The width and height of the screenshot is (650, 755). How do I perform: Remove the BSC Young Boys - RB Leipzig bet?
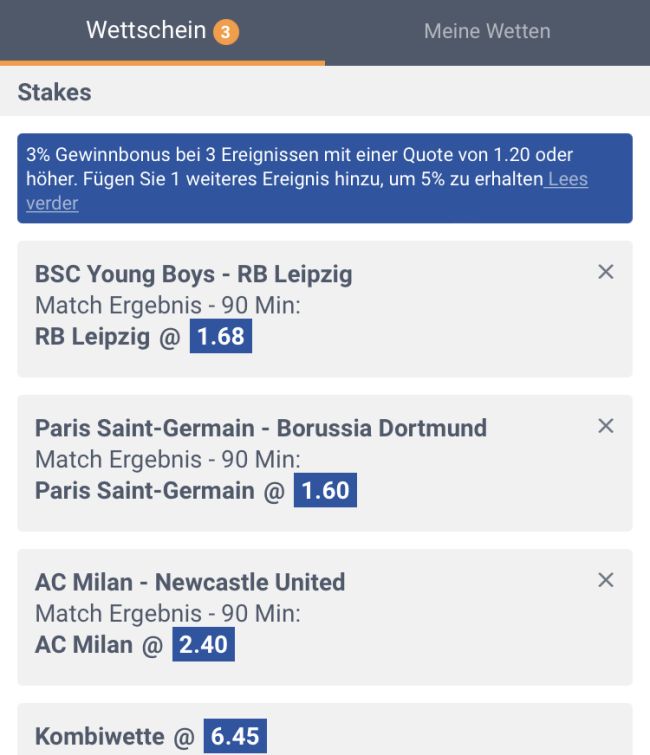[605, 272]
